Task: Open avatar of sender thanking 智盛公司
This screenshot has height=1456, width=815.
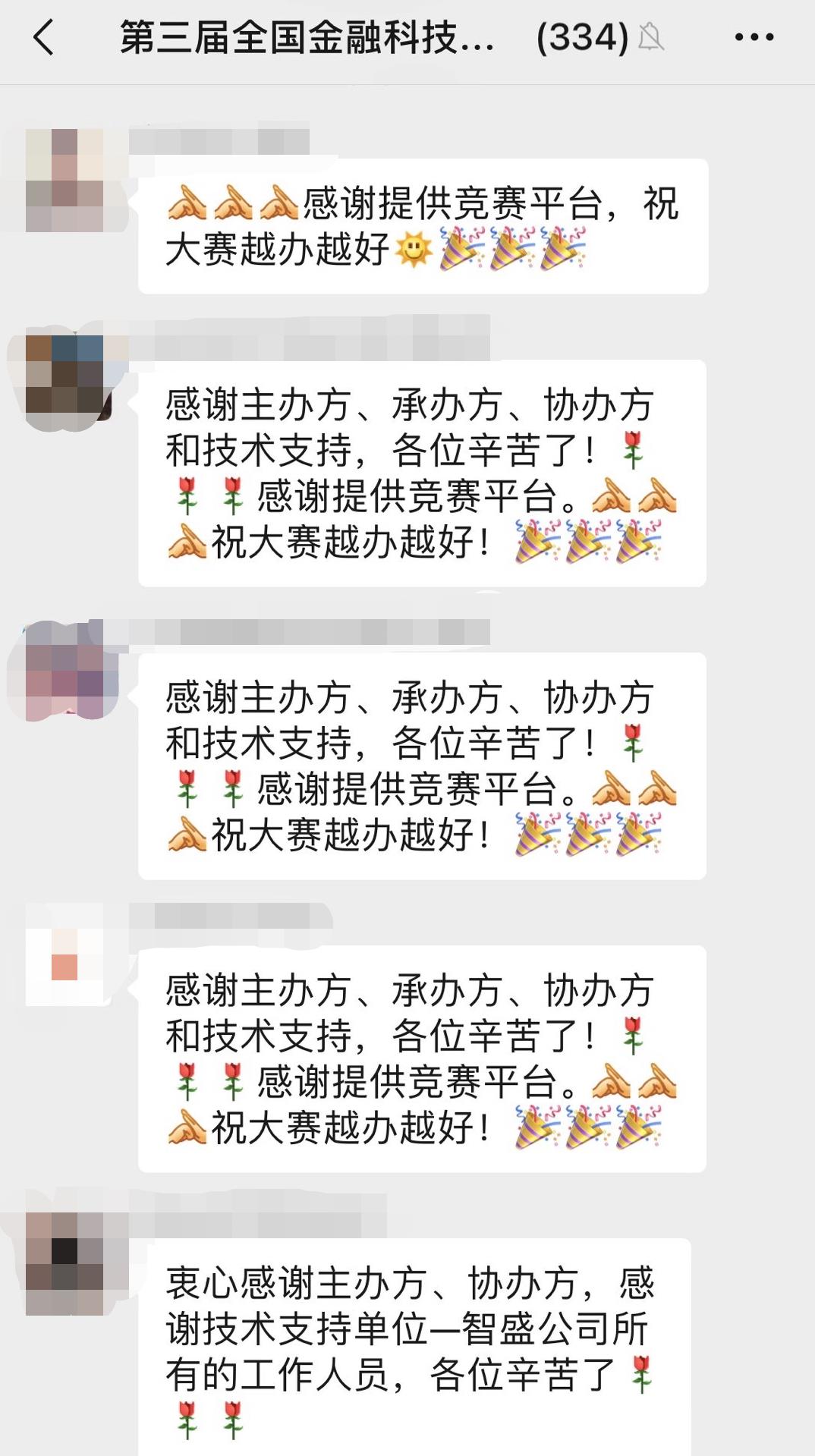Action: click(x=65, y=1263)
